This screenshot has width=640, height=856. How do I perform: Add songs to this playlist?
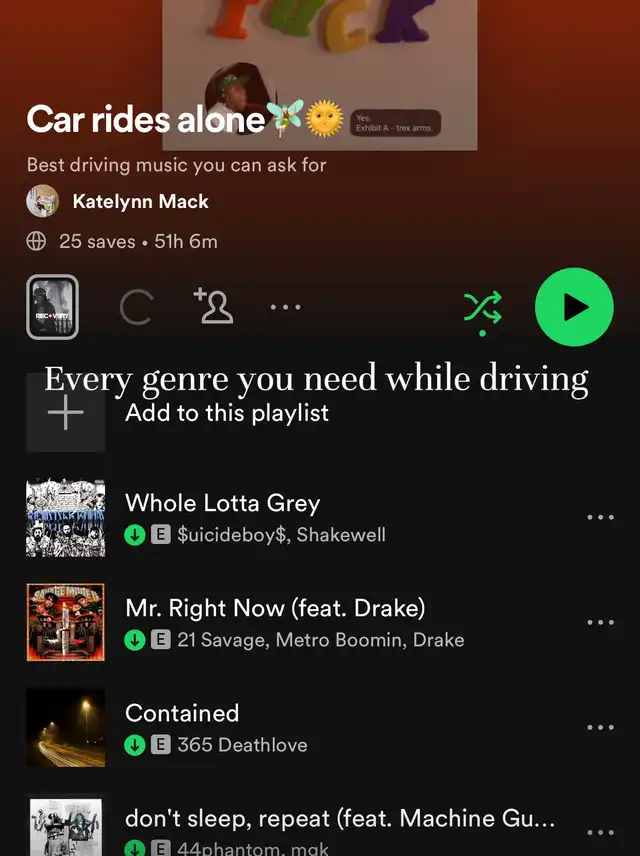click(226, 413)
